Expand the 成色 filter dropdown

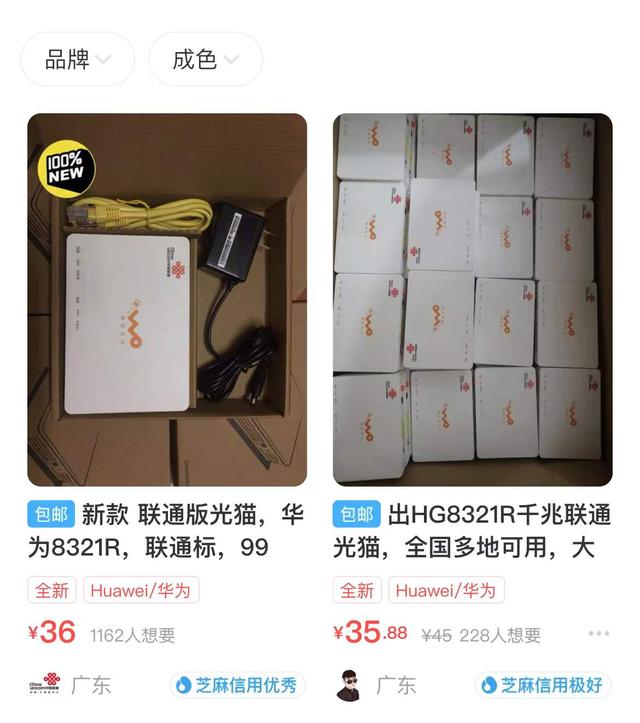(205, 59)
